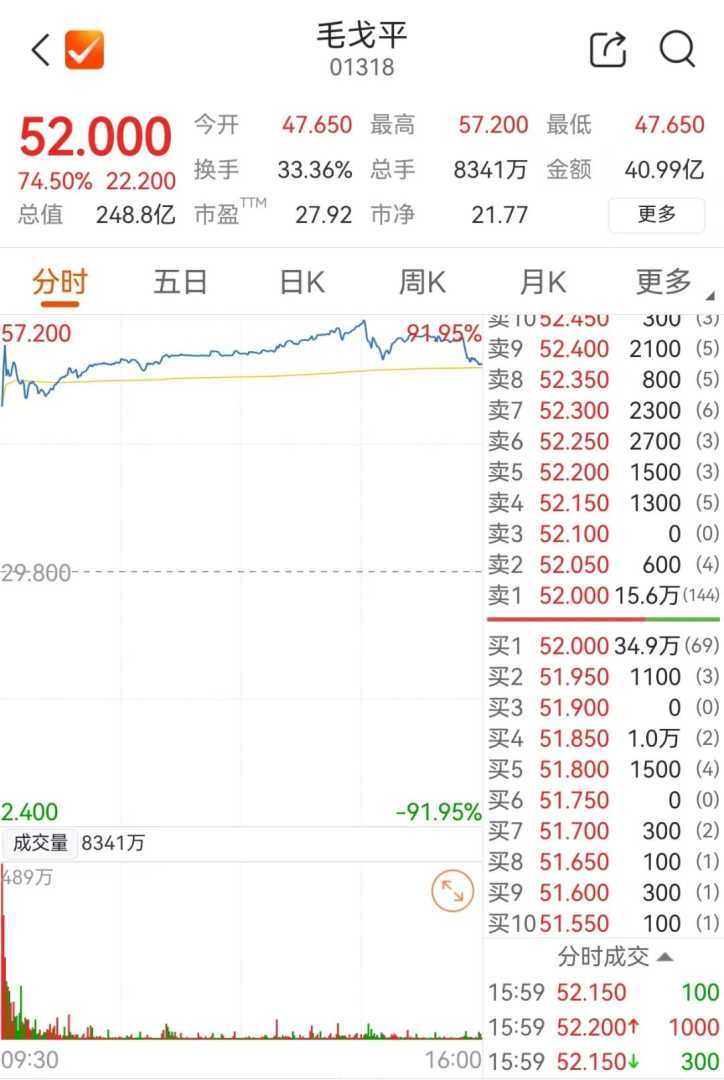
Task: Expand the 分时成交 trade list
Action: click(614, 957)
